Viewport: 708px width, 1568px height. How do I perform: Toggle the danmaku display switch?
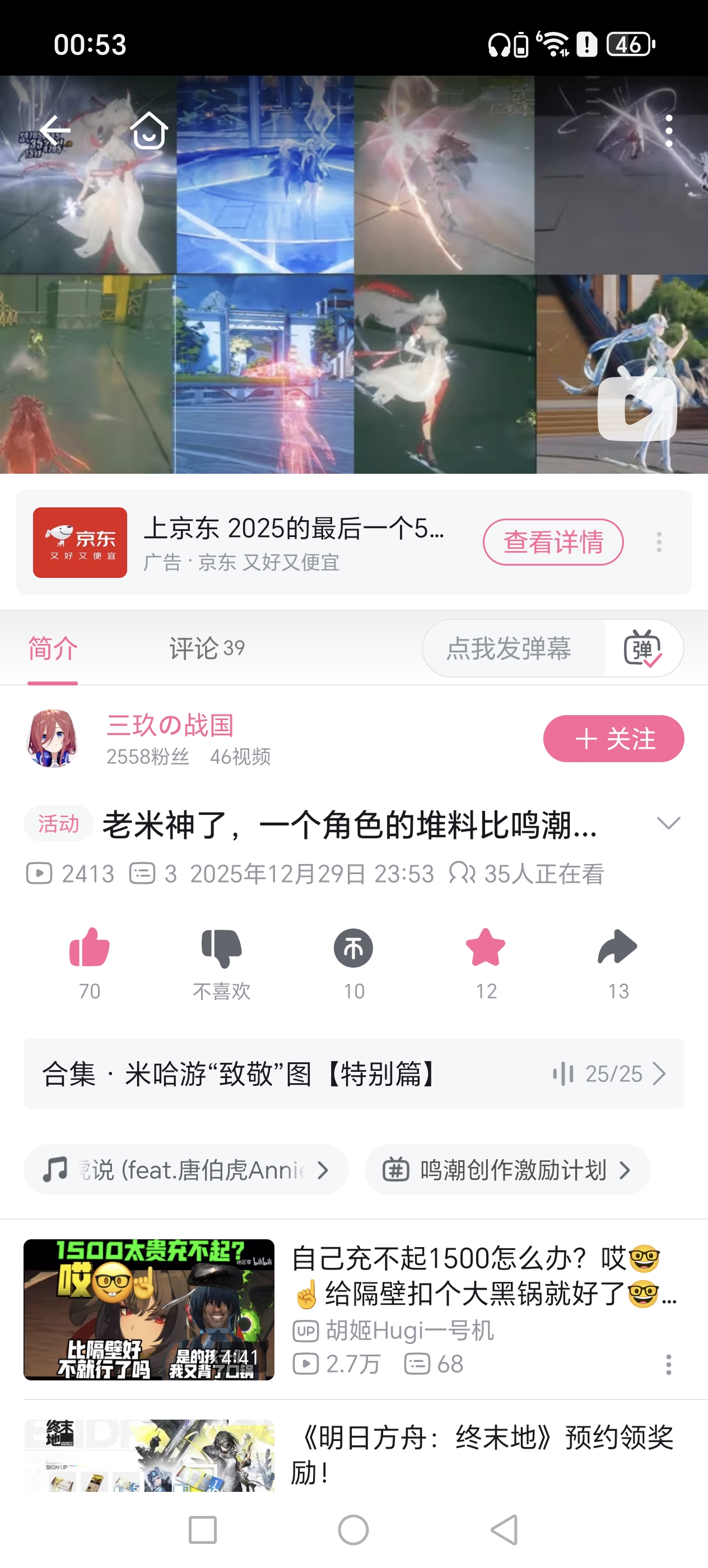click(x=643, y=648)
